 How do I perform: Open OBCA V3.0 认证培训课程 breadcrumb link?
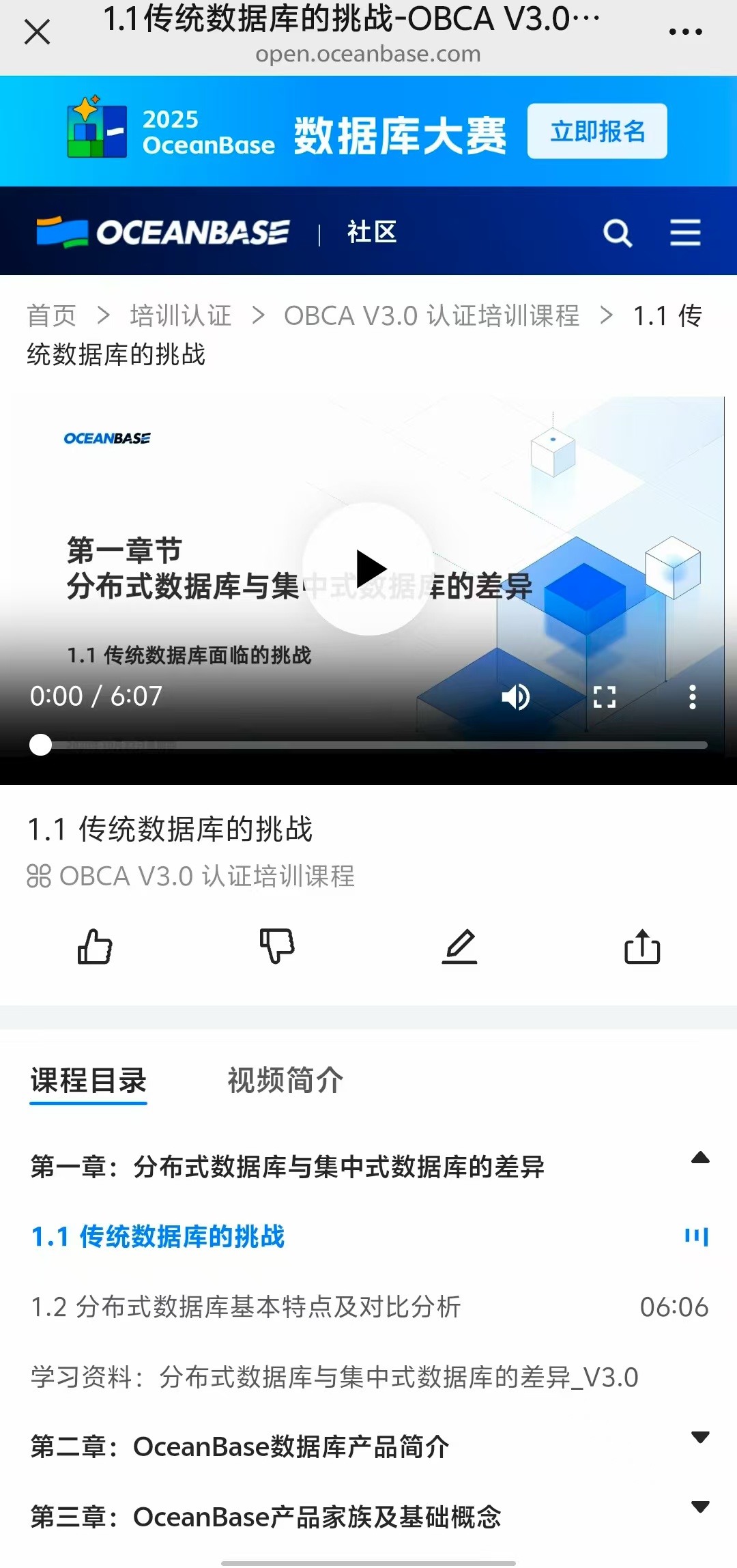432,316
